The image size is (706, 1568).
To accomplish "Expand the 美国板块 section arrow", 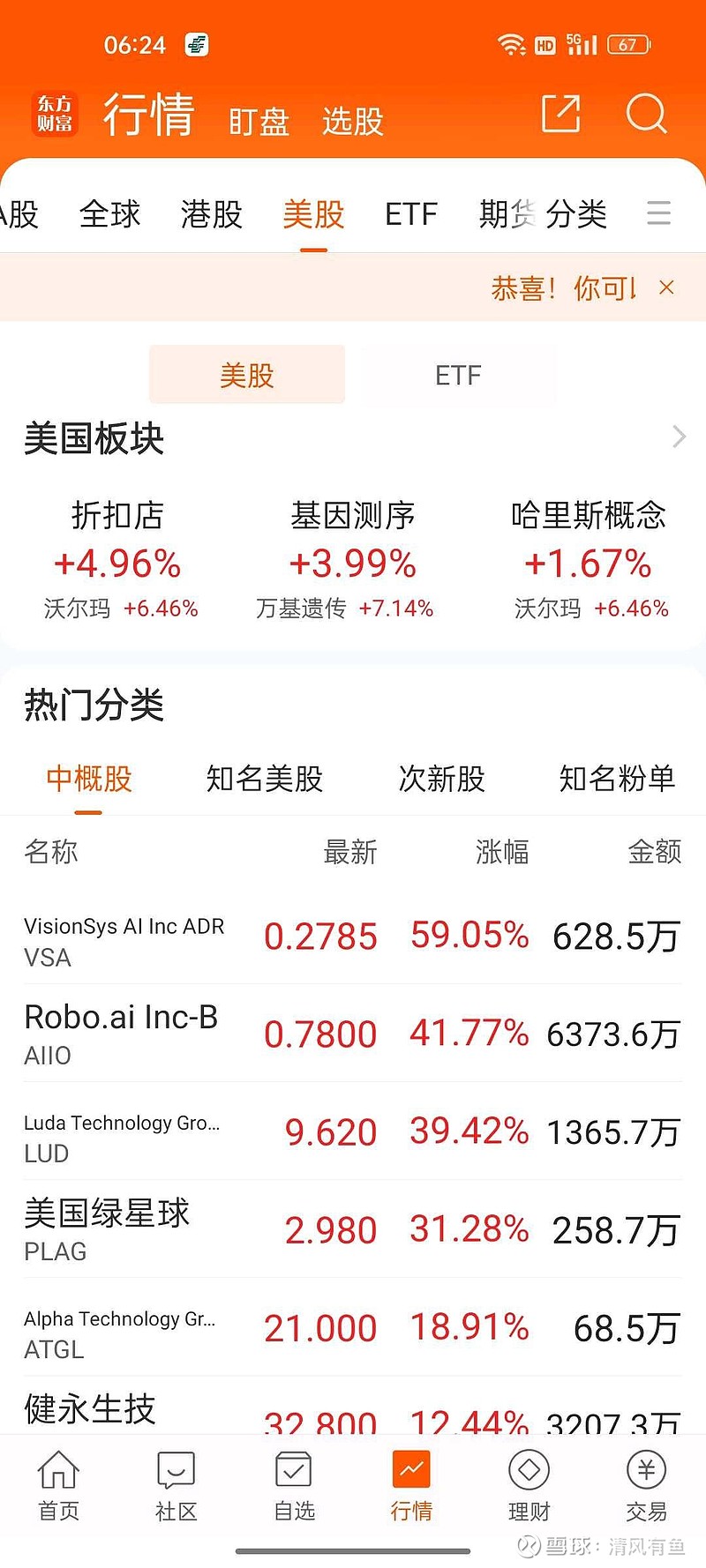I will click(679, 437).
